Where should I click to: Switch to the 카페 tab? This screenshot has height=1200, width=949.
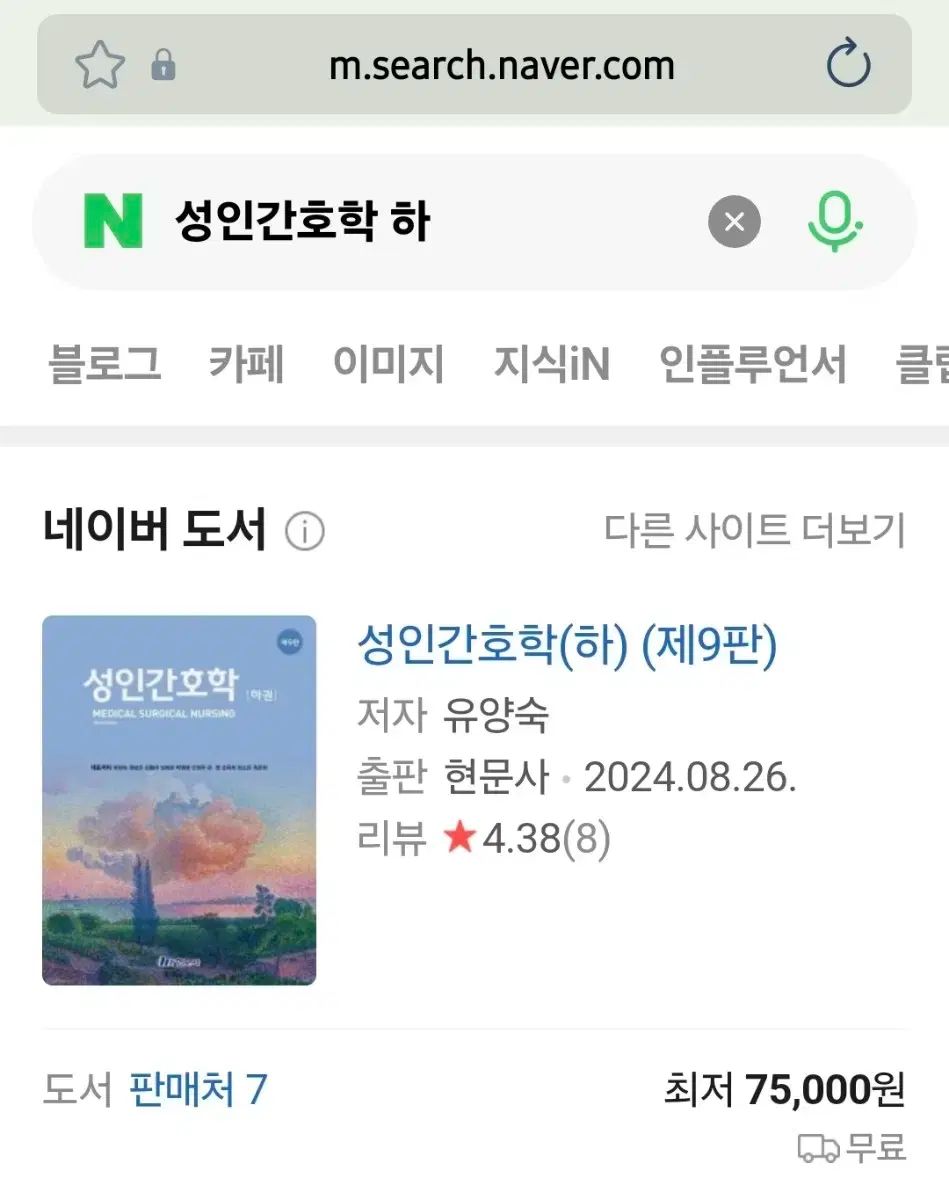point(246,364)
